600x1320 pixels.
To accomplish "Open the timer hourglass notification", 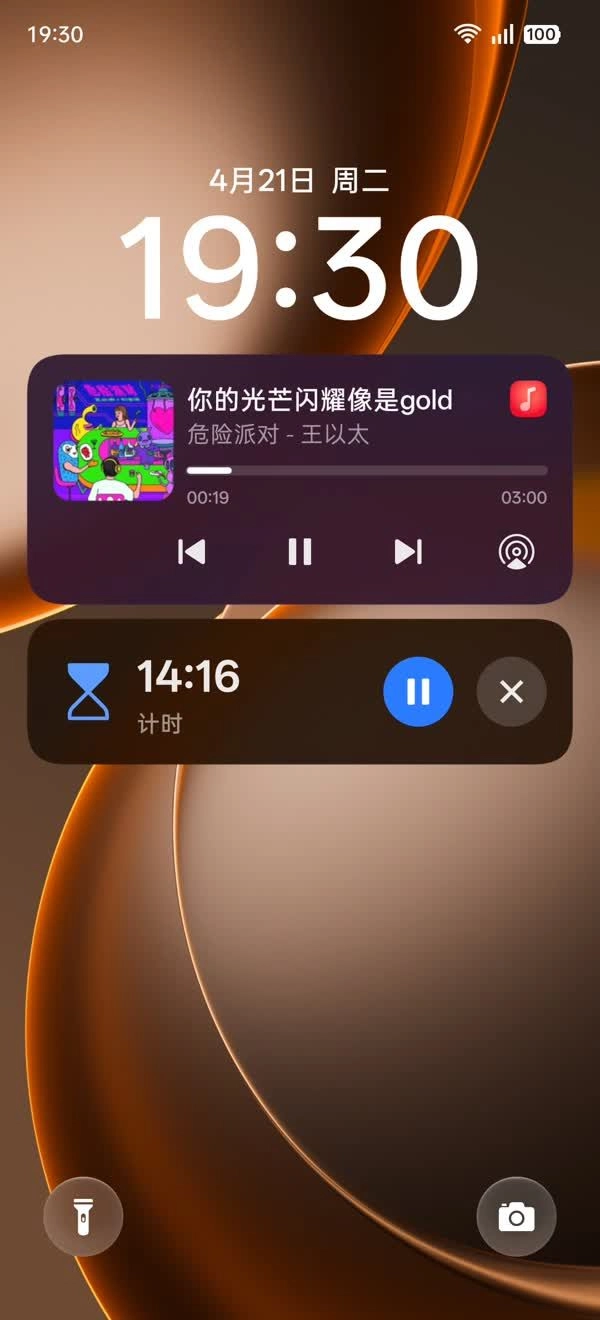I will (x=88, y=691).
